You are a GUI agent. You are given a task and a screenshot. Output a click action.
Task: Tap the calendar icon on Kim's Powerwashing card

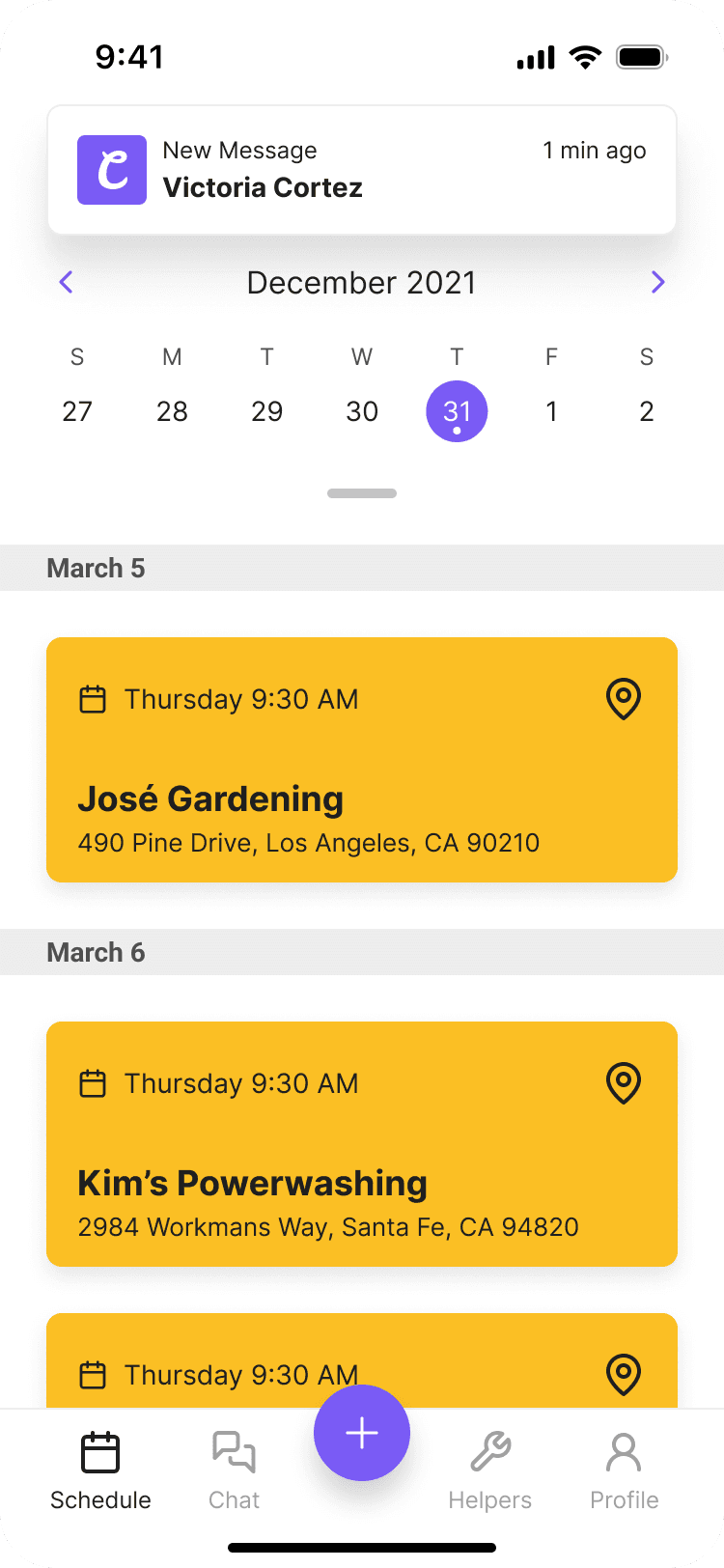[93, 1083]
